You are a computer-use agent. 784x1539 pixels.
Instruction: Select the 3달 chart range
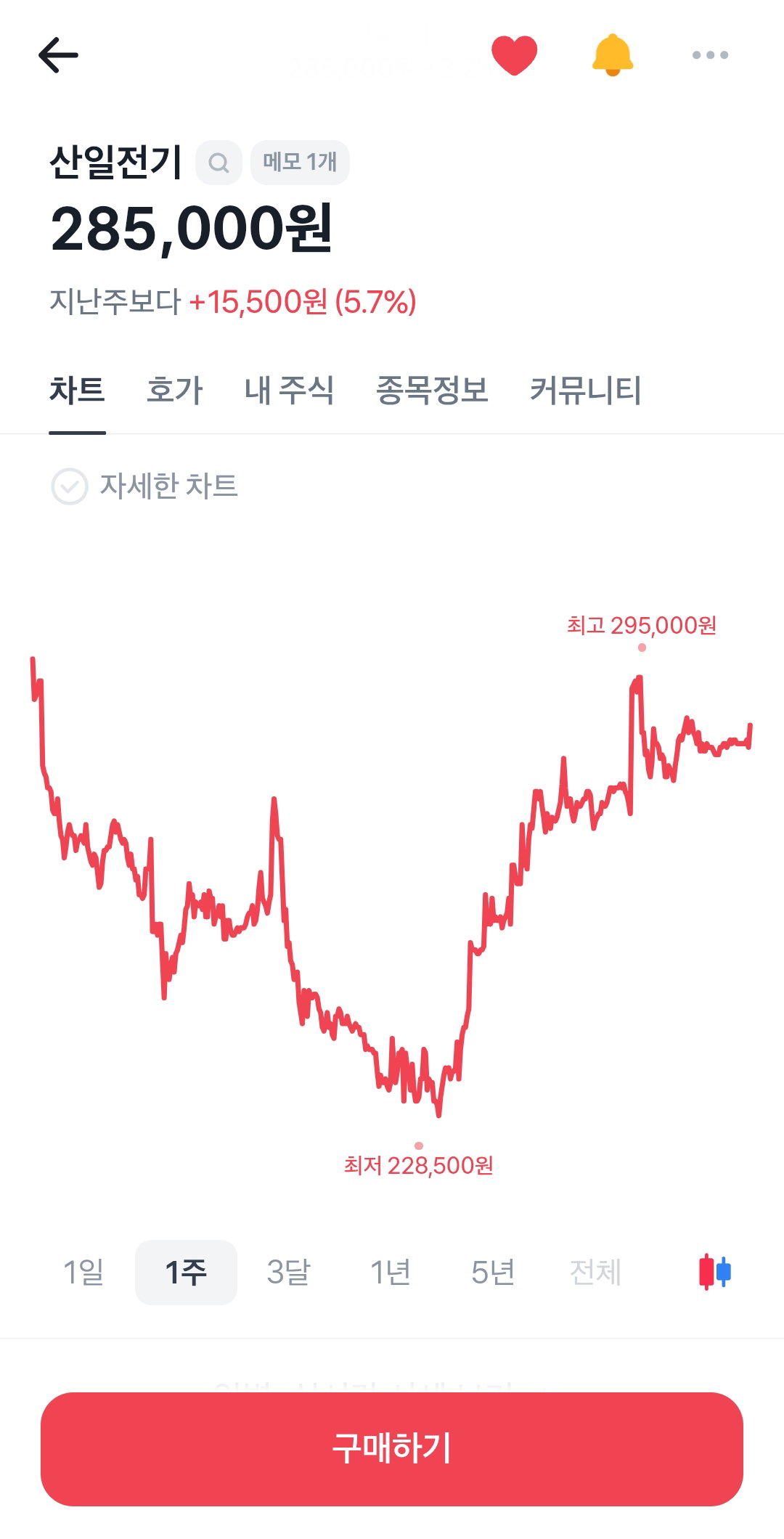click(288, 1273)
